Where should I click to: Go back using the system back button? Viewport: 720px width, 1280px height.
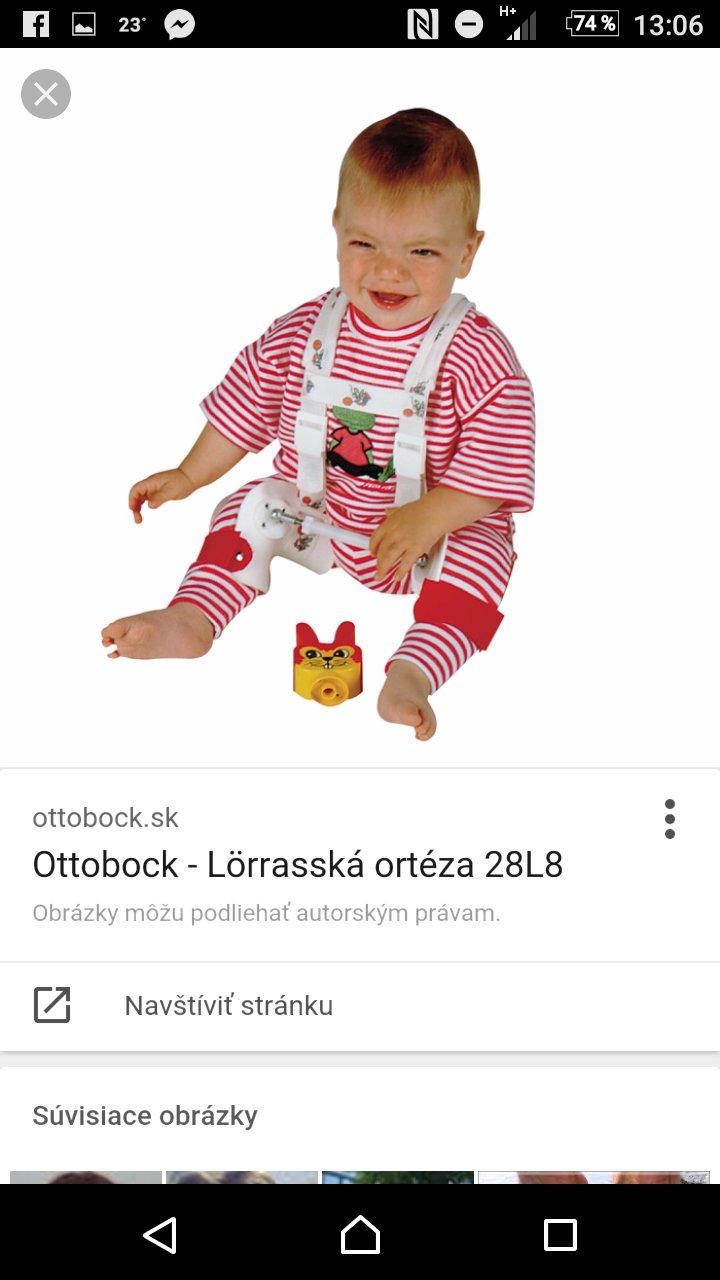point(160,1235)
